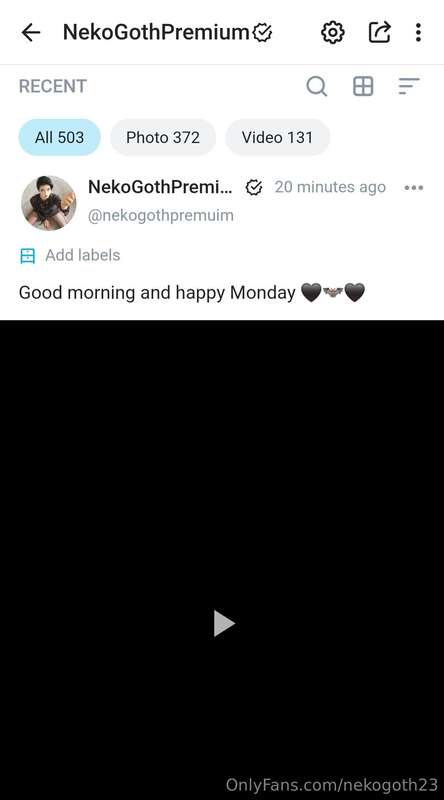Filter by Photo 372
The image size is (444, 800).
pos(163,137)
